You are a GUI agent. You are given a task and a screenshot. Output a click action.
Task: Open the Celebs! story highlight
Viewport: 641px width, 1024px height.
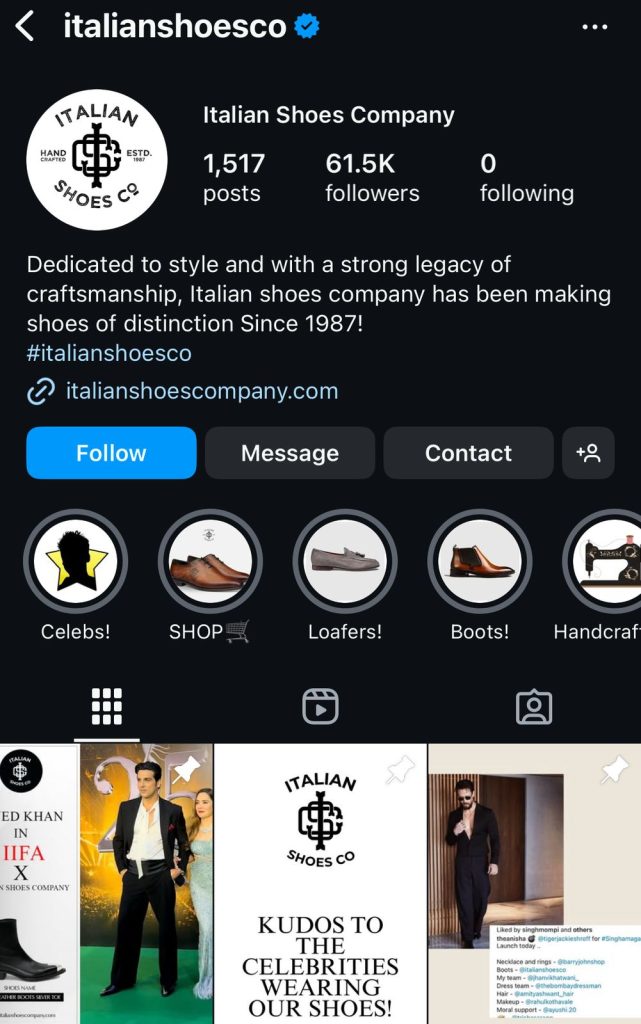[x=76, y=561]
